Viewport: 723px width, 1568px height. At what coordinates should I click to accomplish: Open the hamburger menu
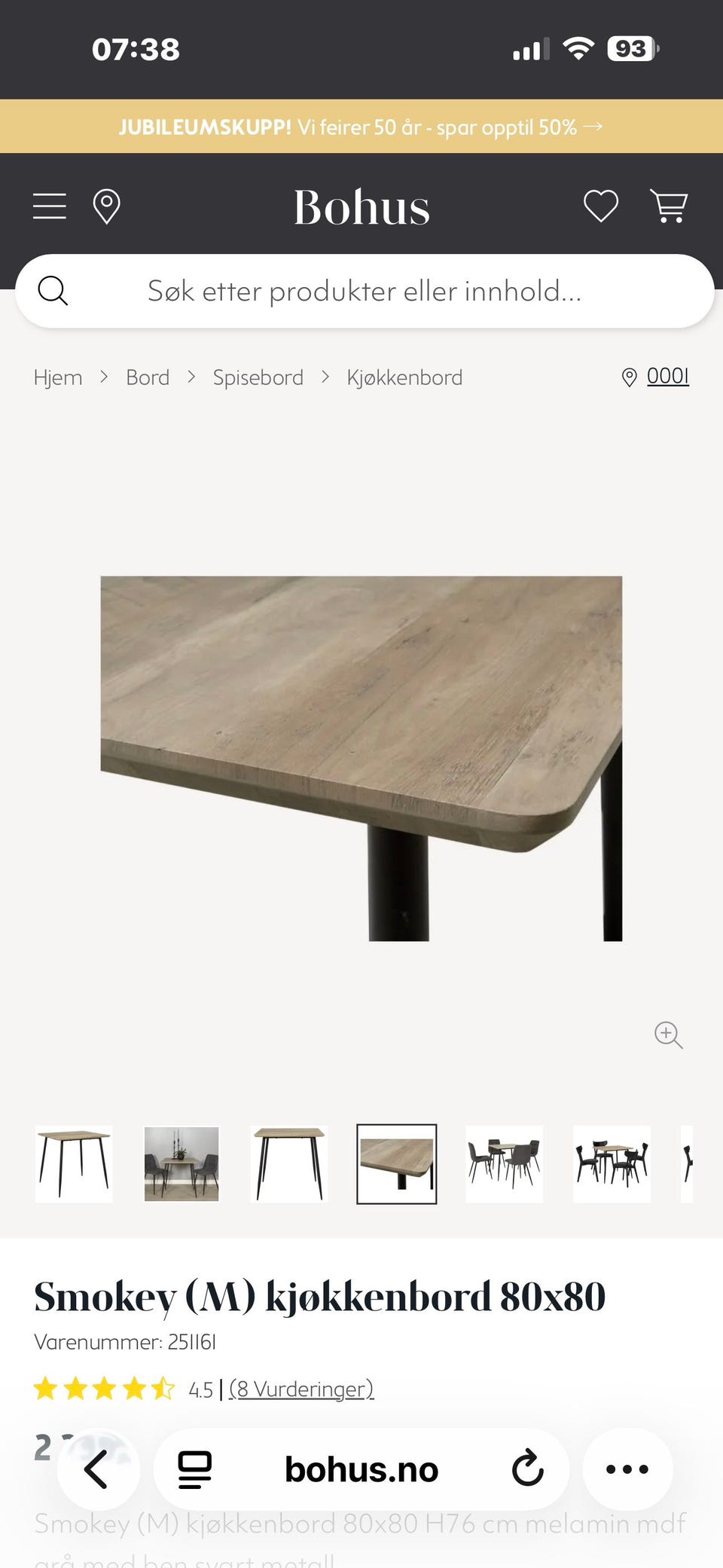(x=50, y=206)
